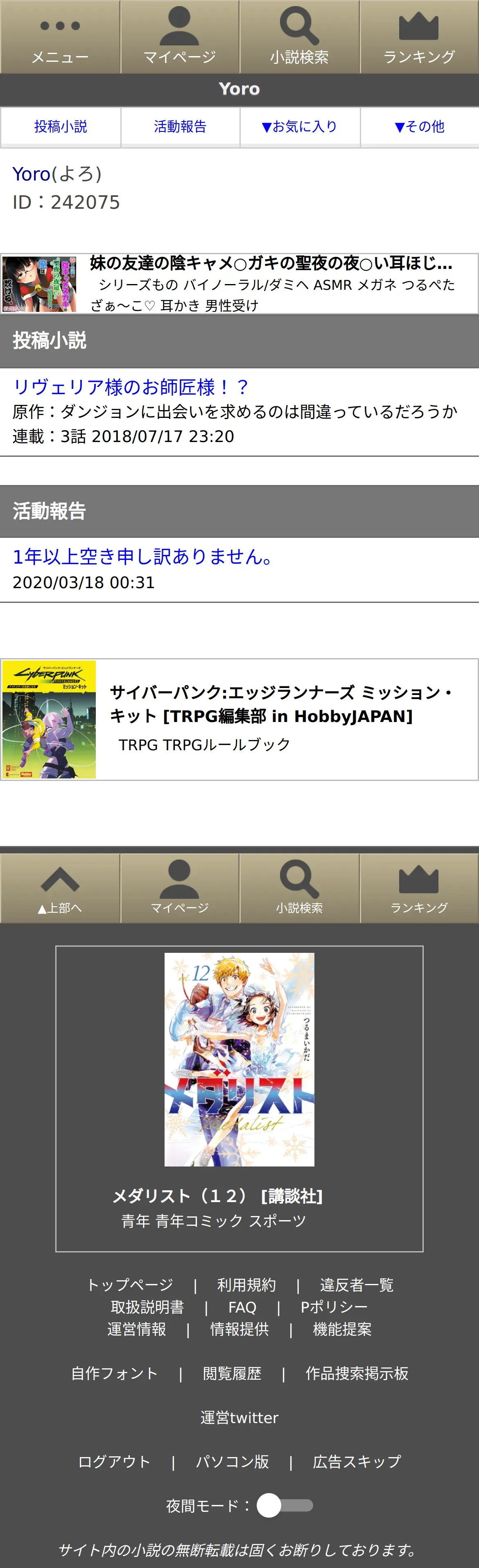
Task: Switch to パソコン版 layout
Action: click(x=232, y=1462)
